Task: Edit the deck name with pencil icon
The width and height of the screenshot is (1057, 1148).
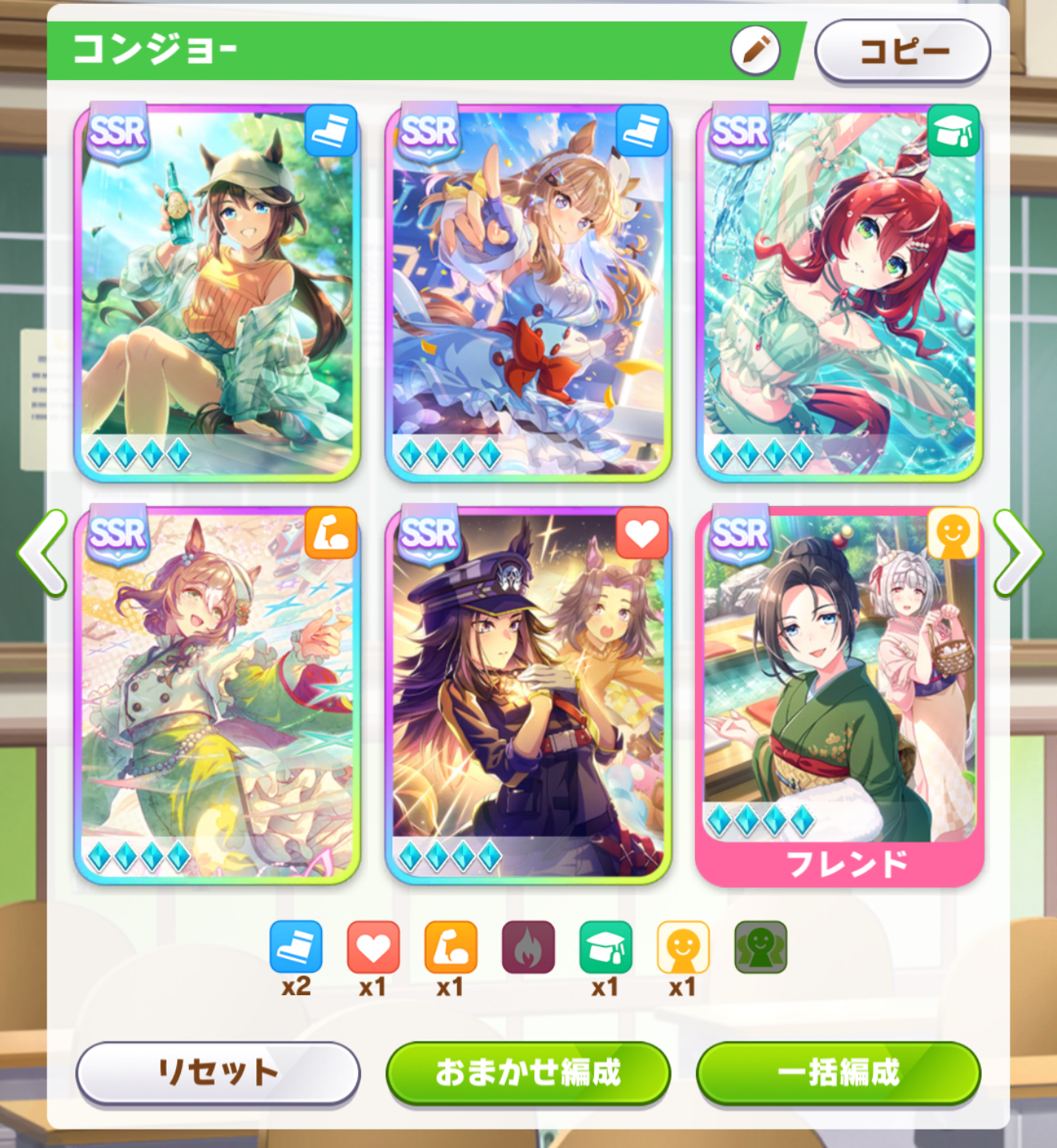Action: point(755,51)
